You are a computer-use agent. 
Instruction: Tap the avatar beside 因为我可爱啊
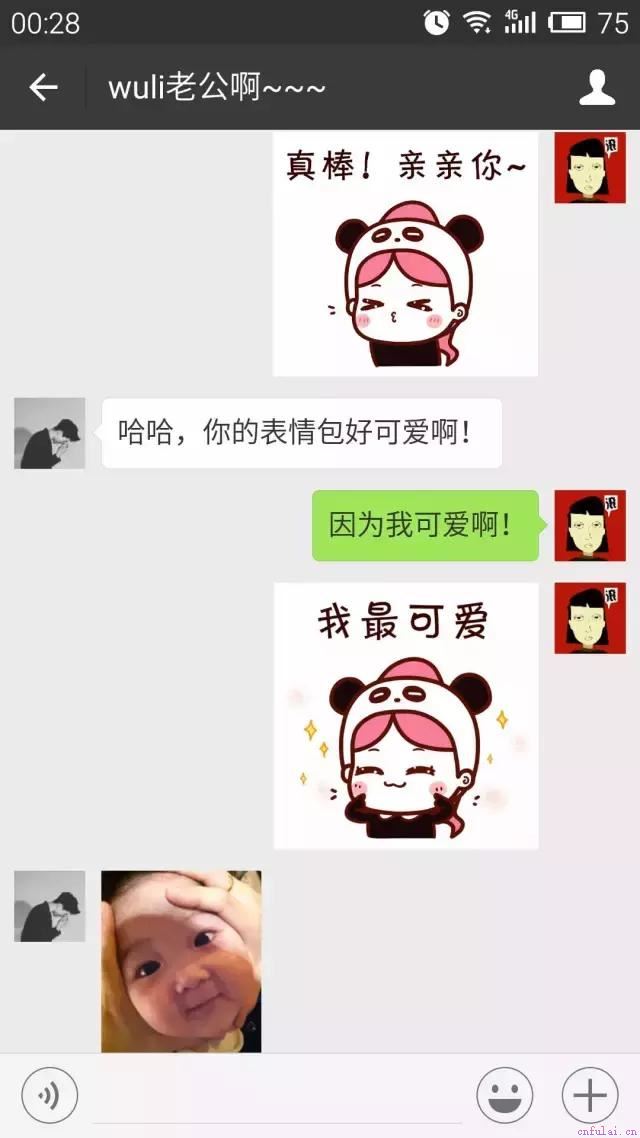(590, 525)
